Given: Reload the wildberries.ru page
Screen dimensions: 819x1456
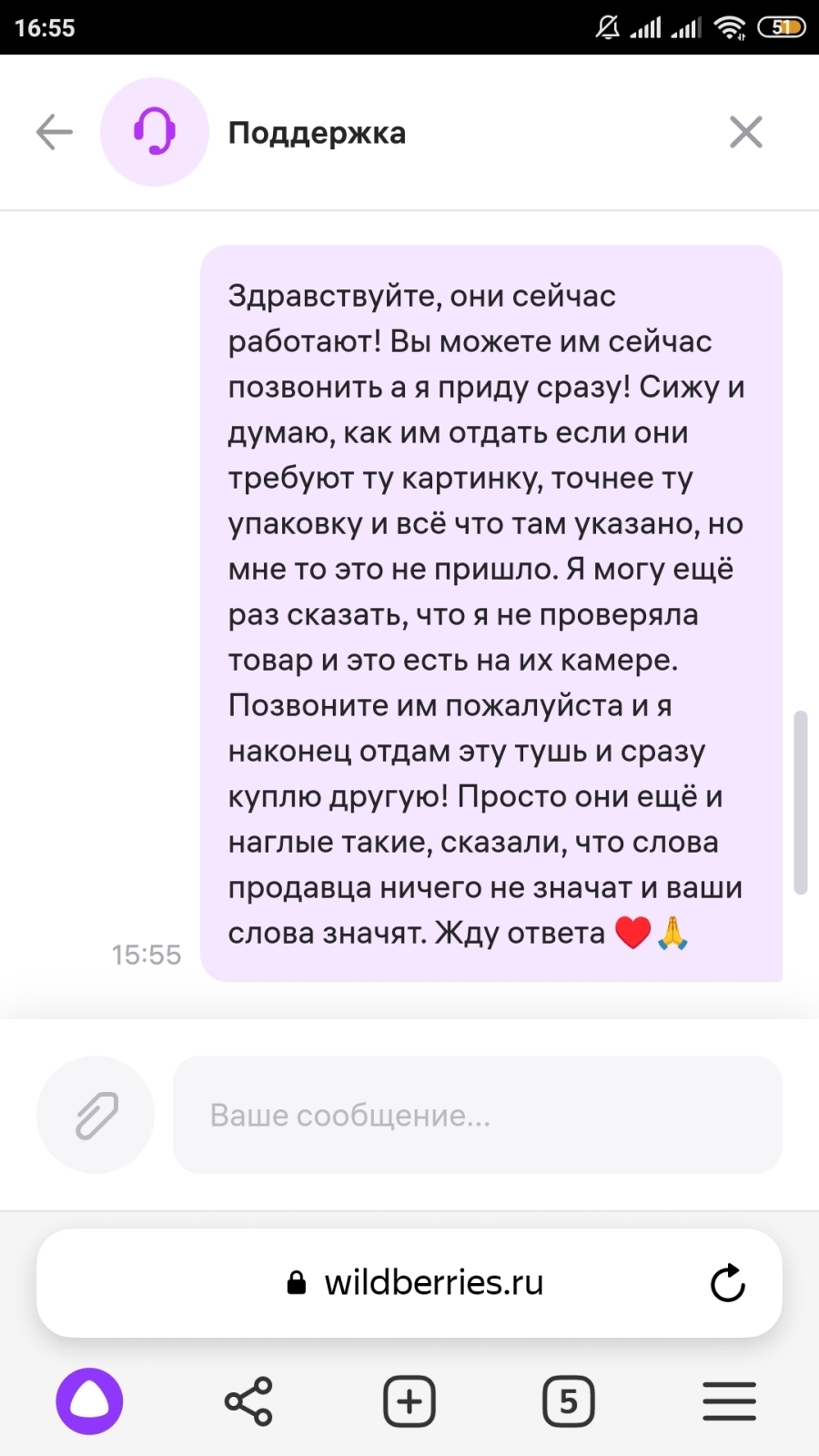Looking at the screenshot, I should coord(727,1283).
